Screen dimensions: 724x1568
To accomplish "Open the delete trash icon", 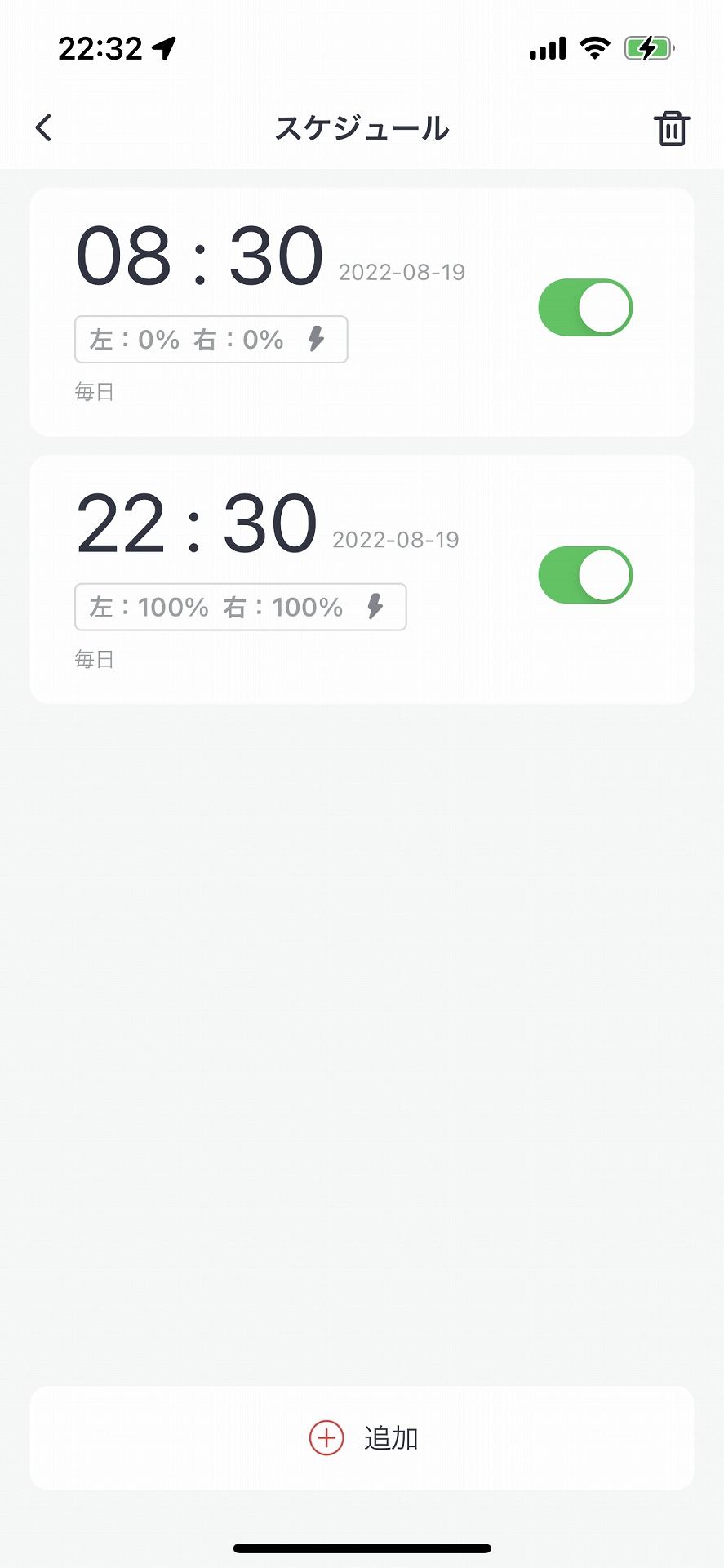I will (x=671, y=128).
